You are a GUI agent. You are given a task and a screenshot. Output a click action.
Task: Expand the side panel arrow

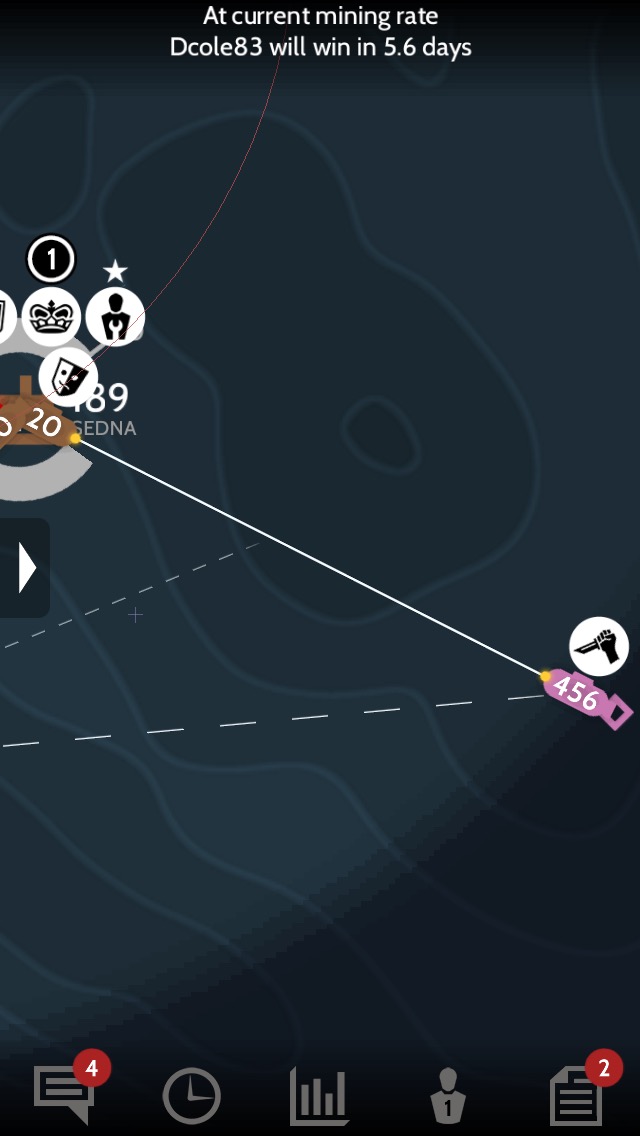pyautogui.click(x=26, y=568)
